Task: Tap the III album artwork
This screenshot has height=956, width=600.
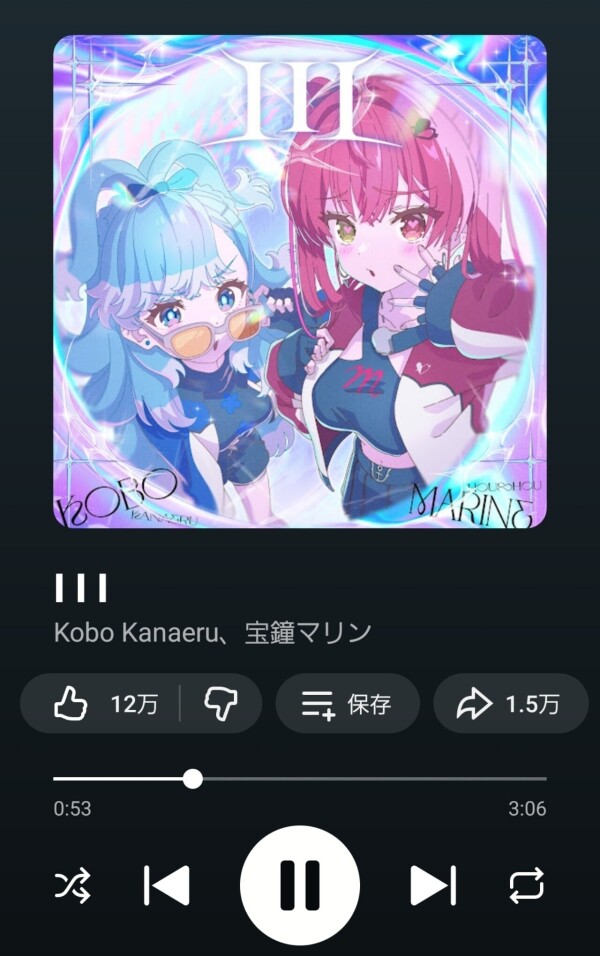Action: (x=300, y=281)
